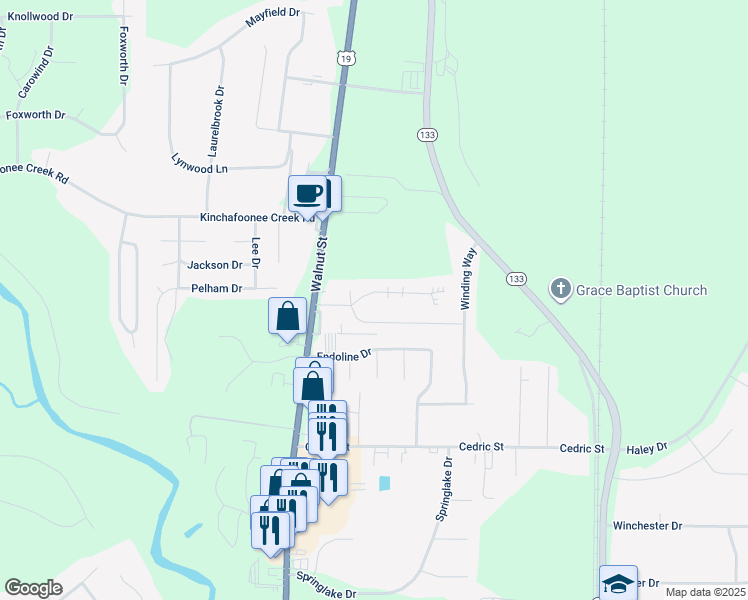Select the shopping bag marker near Pelham Dr
The image size is (748, 600).
287,315
